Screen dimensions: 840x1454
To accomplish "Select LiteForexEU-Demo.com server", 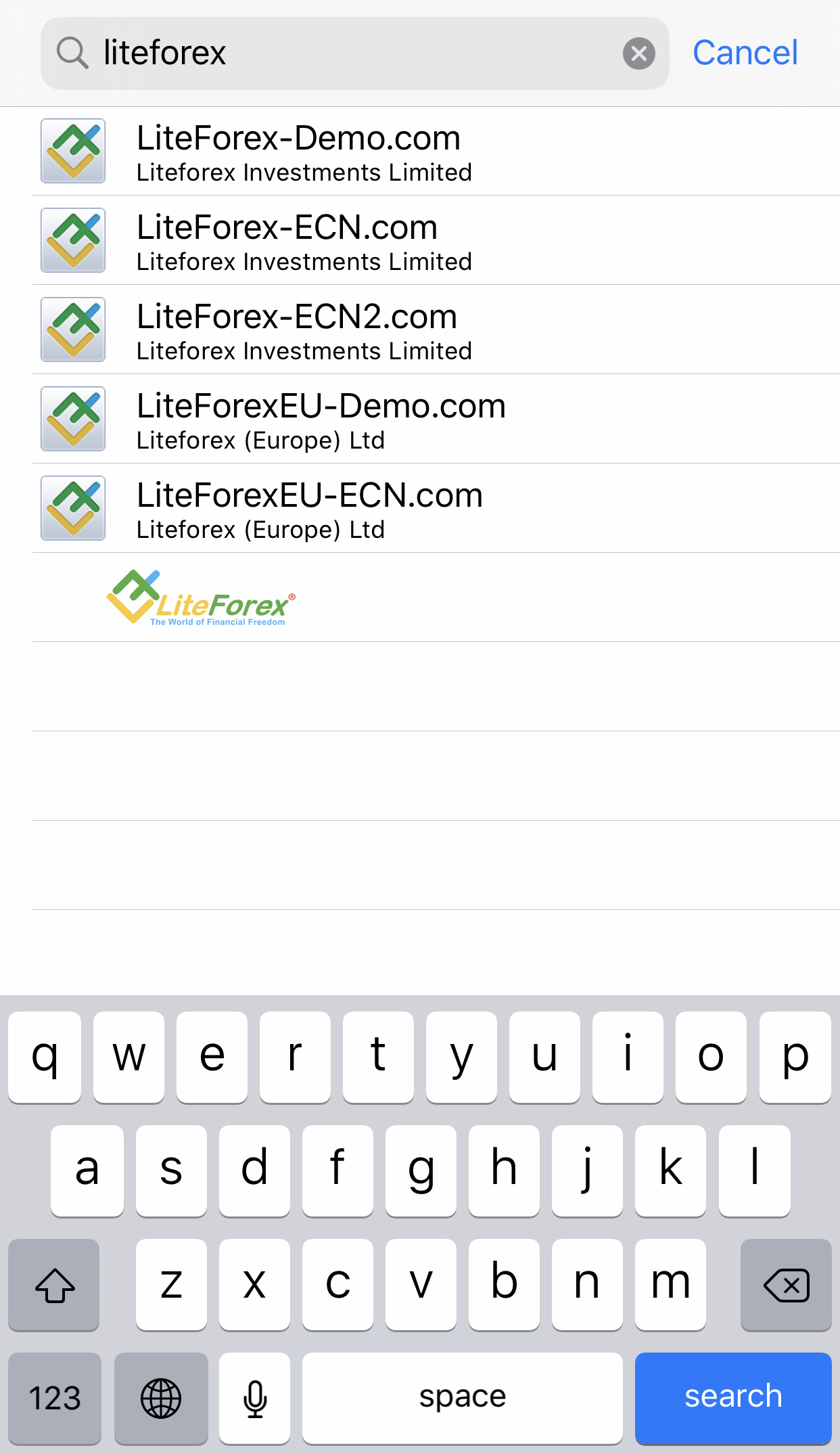I will point(436,419).
